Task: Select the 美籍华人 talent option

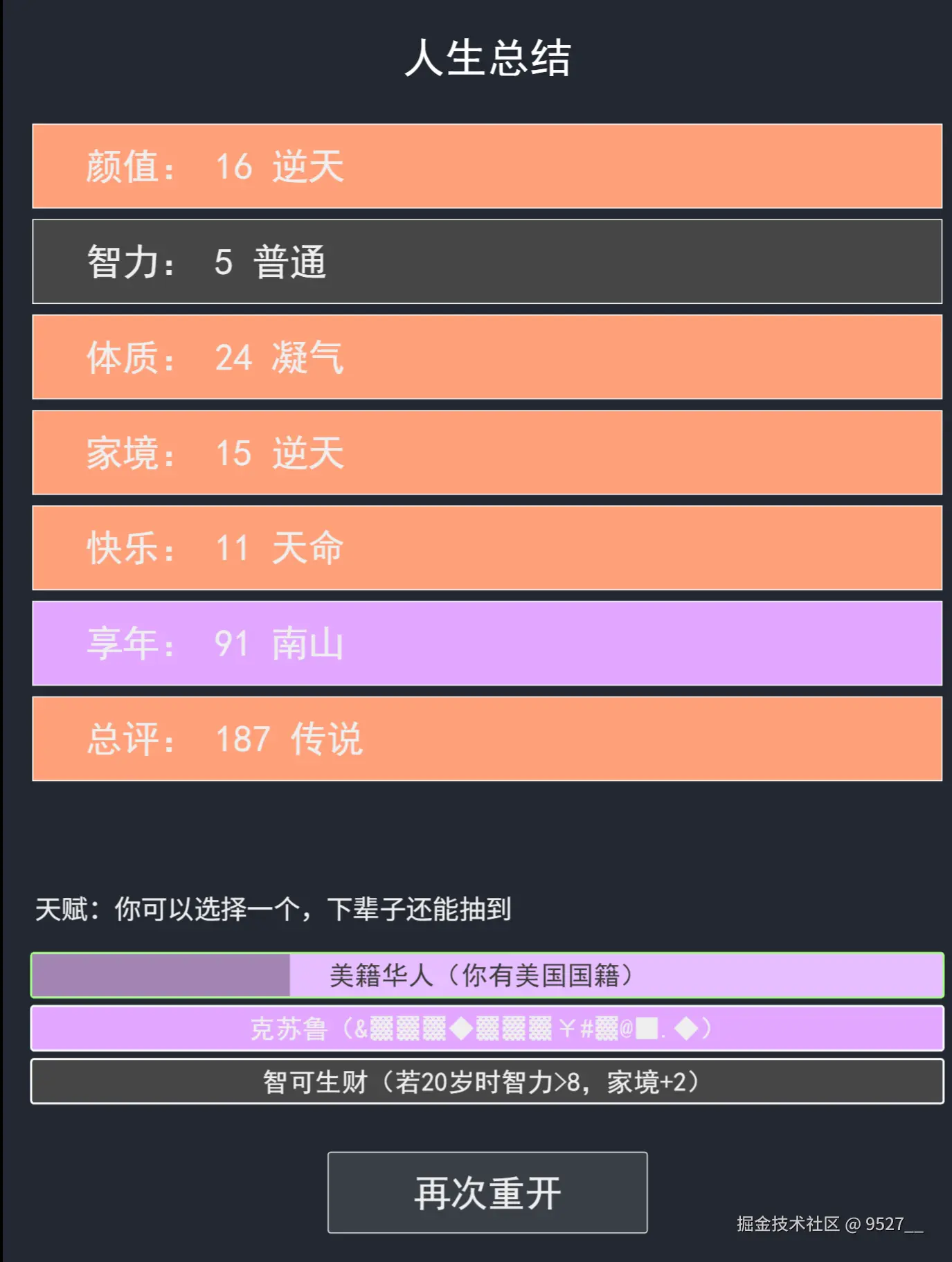Action: coord(487,975)
